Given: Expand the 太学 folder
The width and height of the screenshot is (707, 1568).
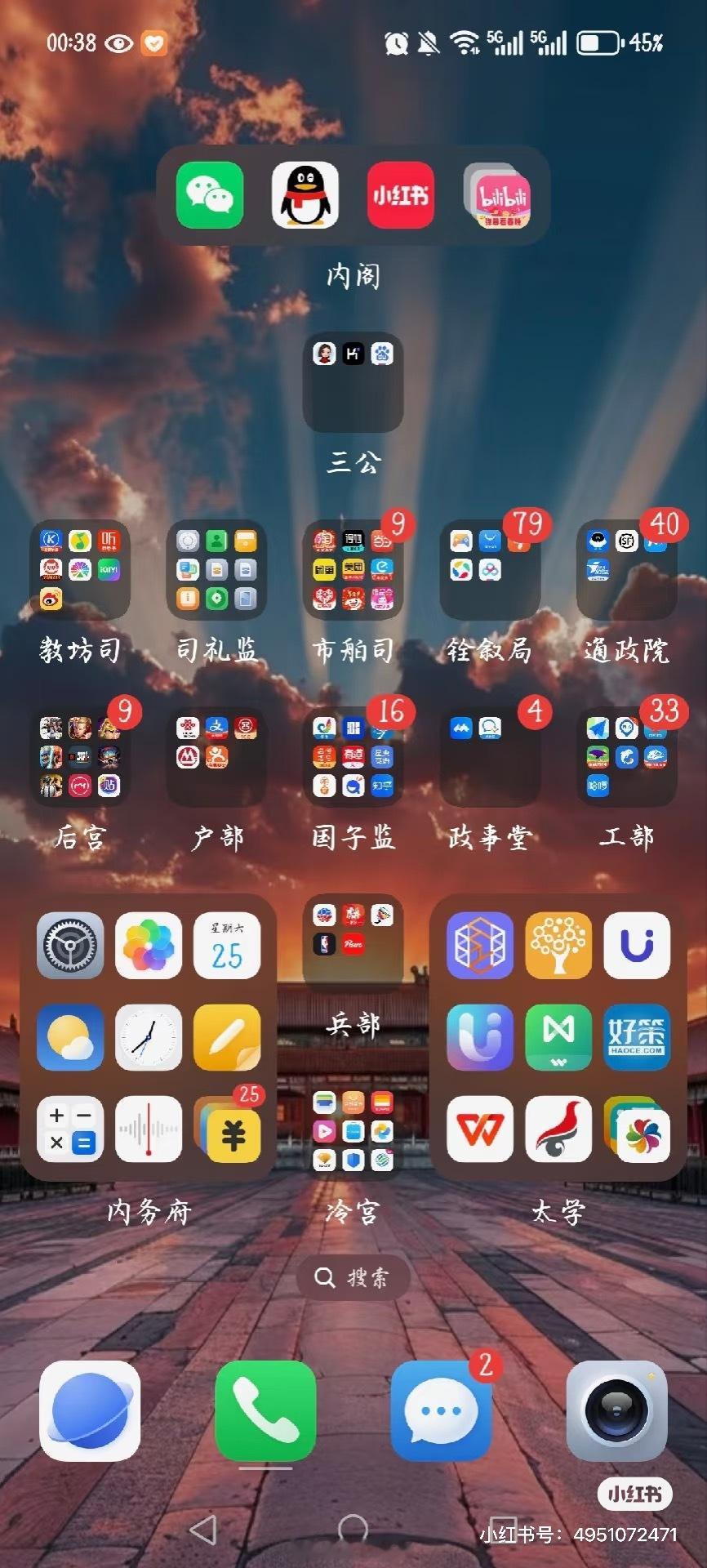Looking at the screenshot, I should pos(558,1038).
